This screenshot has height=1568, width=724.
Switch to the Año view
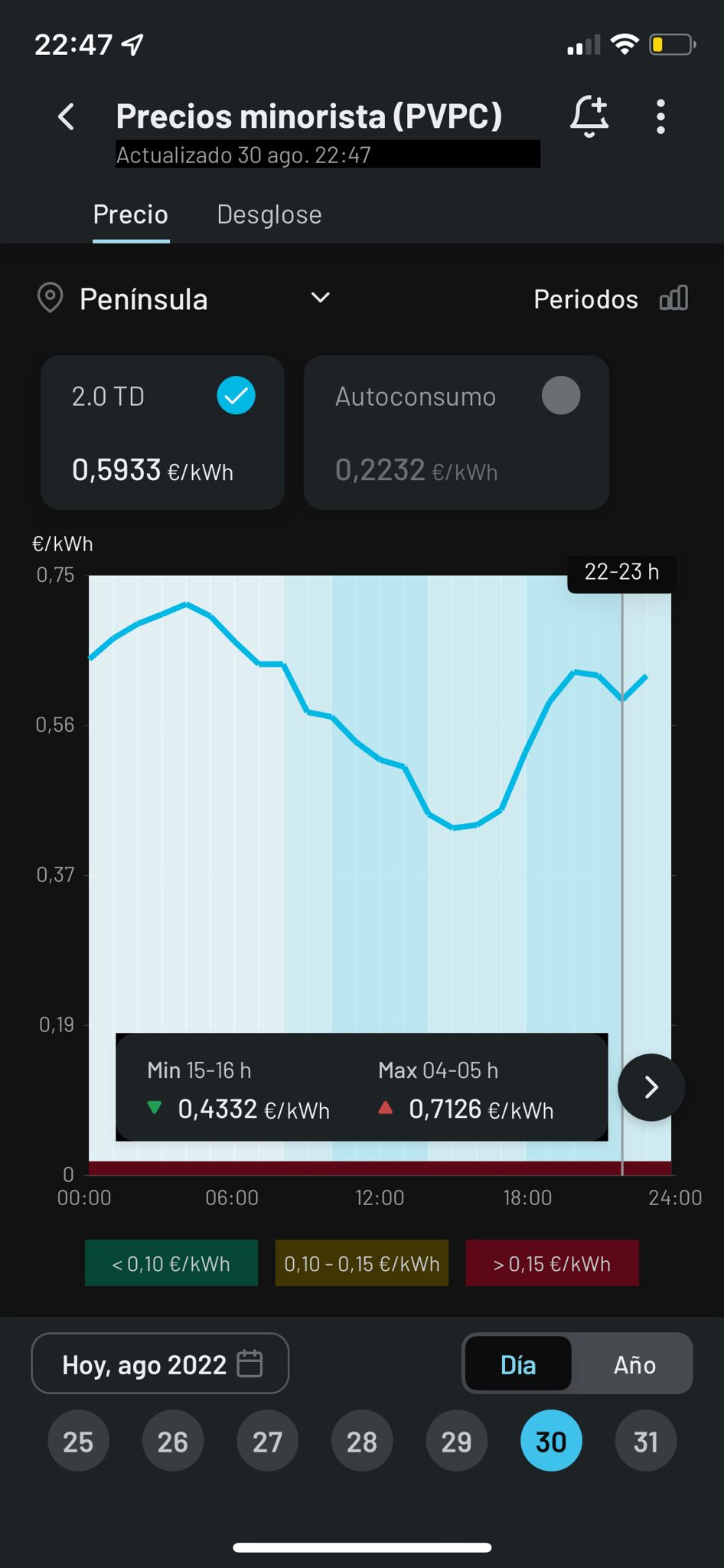[x=634, y=1364]
